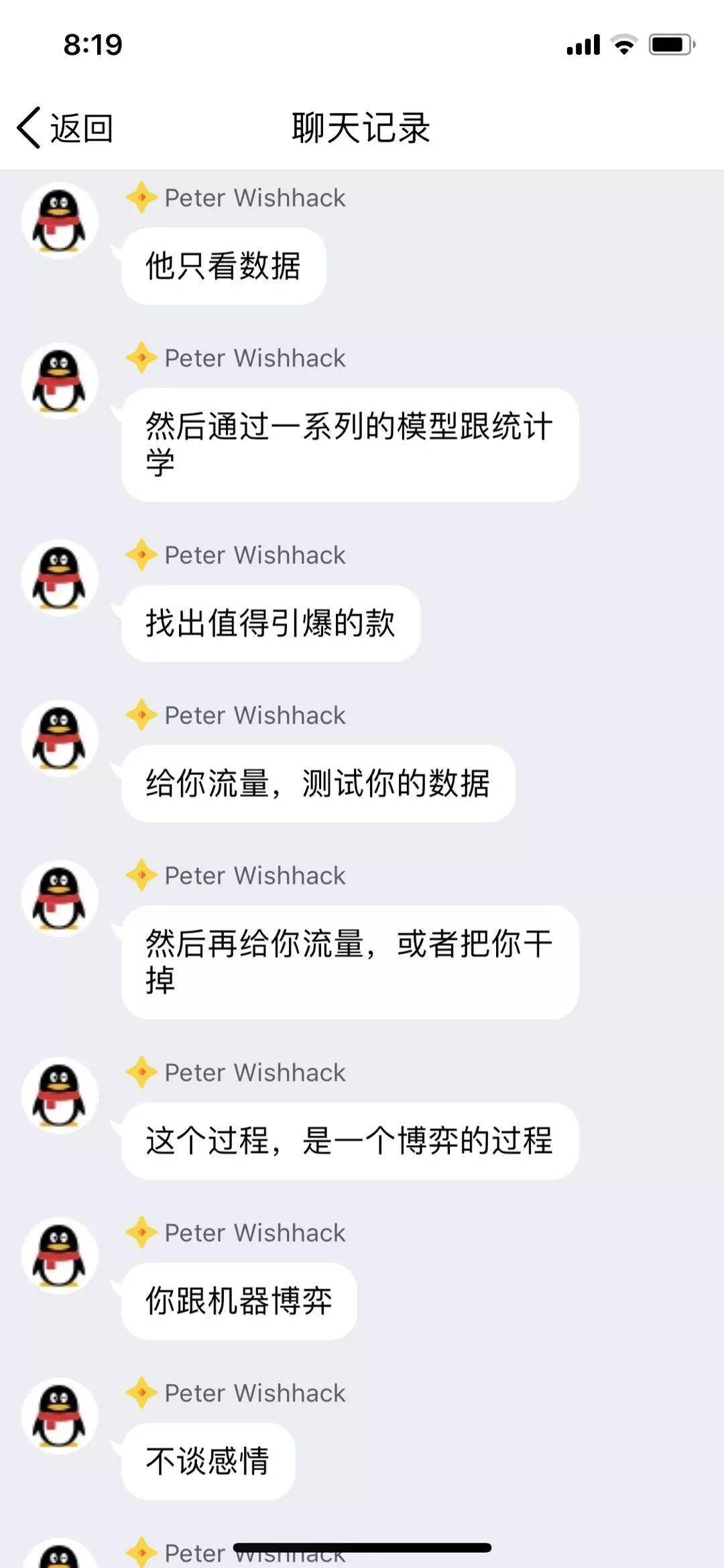The width and height of the screenshot is (724, 1568).
Task: Open avatar beside the 不谈感情 message
Action: (60, 1416)
